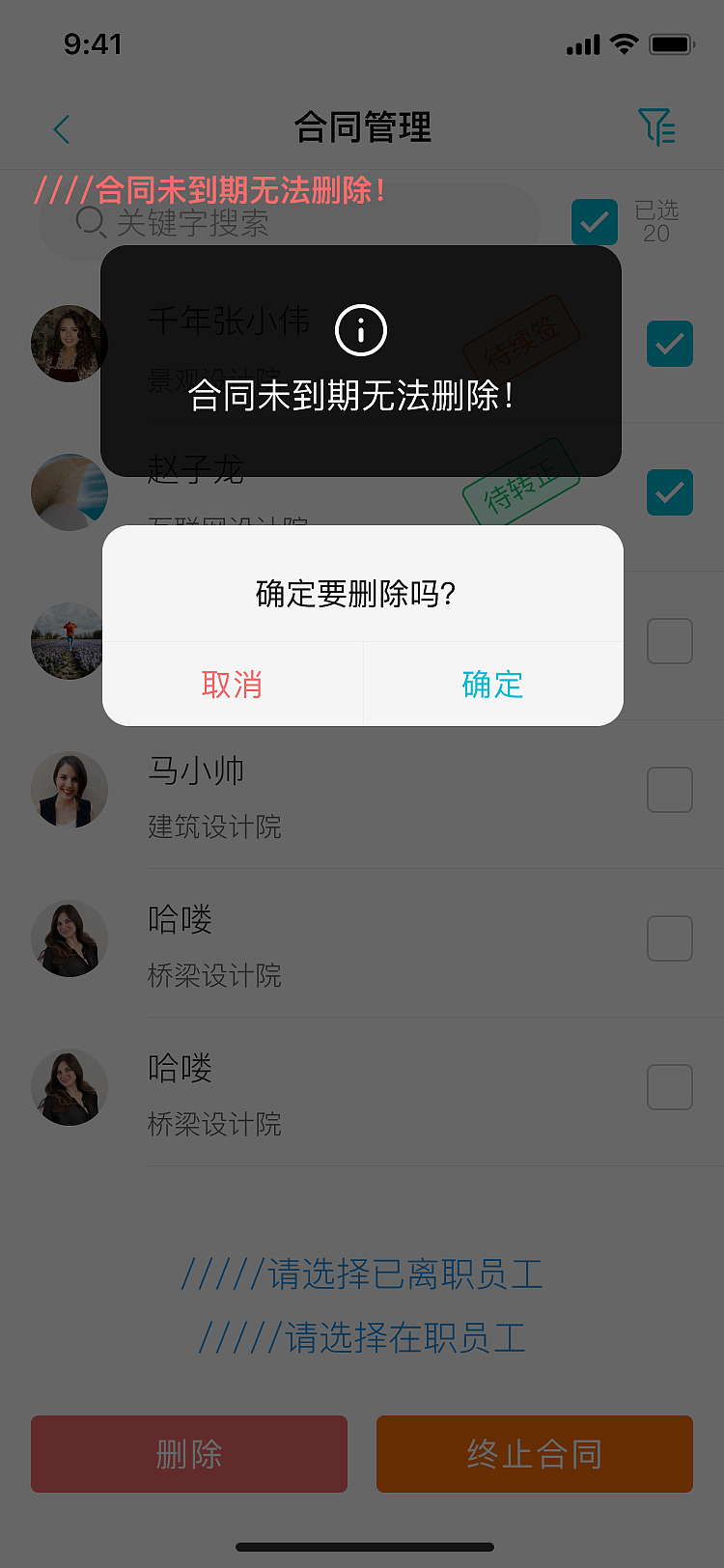Deselect the checkbox next to 赵子龙
This screenshot has height=1568, width=724.
[x=669, y=492]
